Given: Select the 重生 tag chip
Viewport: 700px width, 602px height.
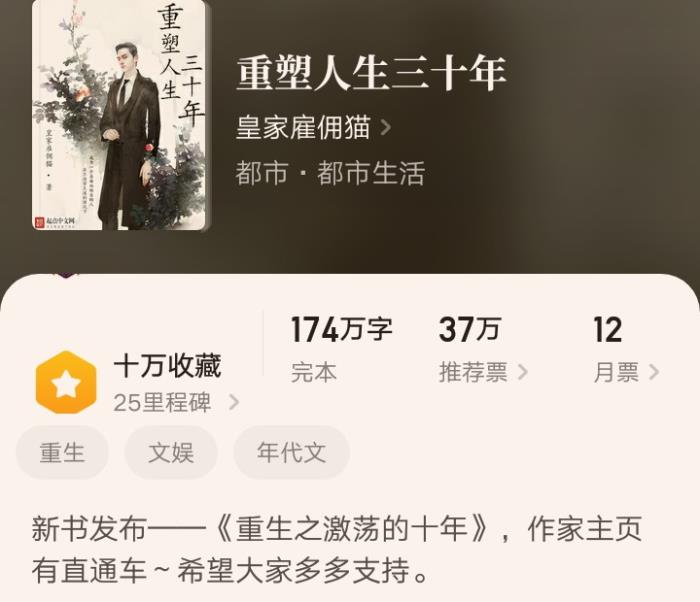Looking at the screenshot, I should [62, 452].
